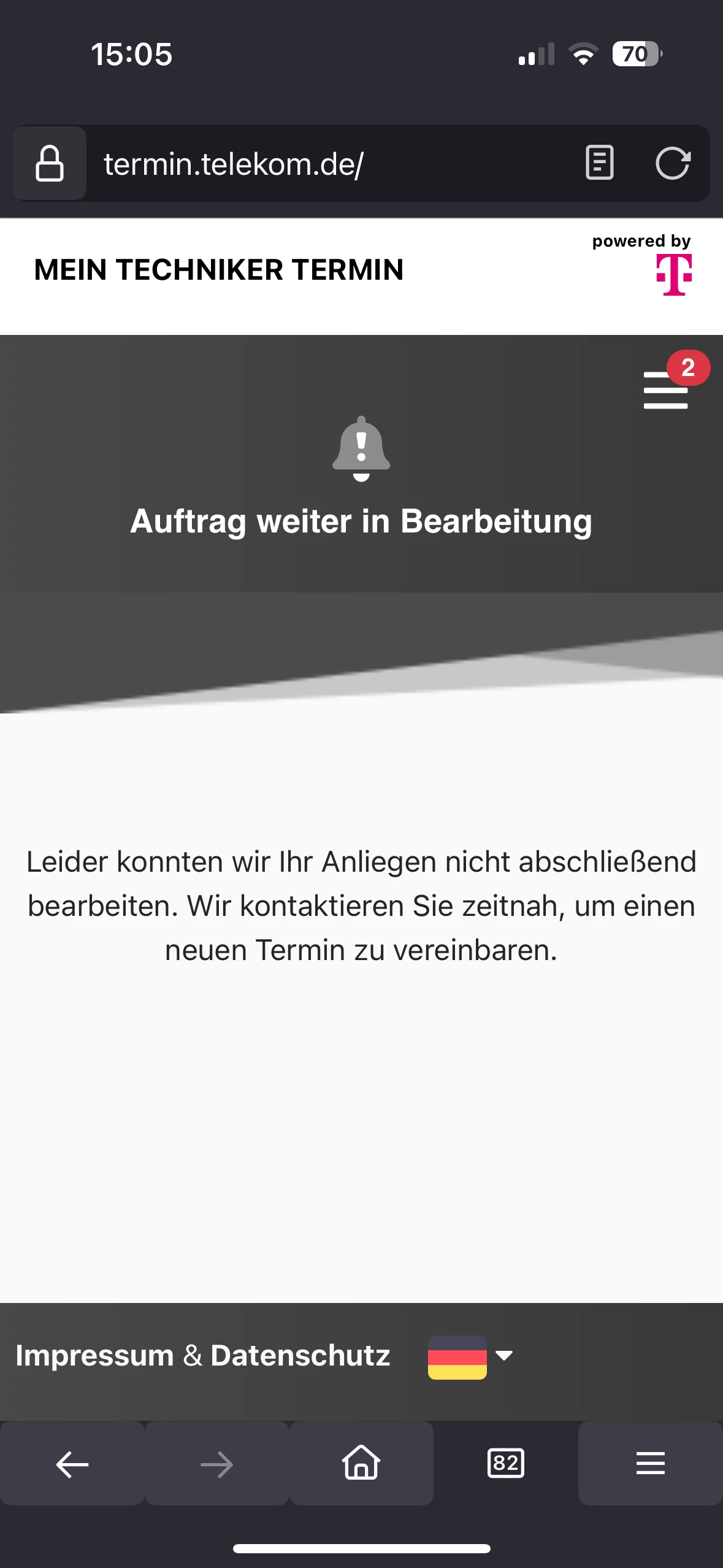723x1568 pixels.
Task: Reload the current page
Action: pos(672,164)
